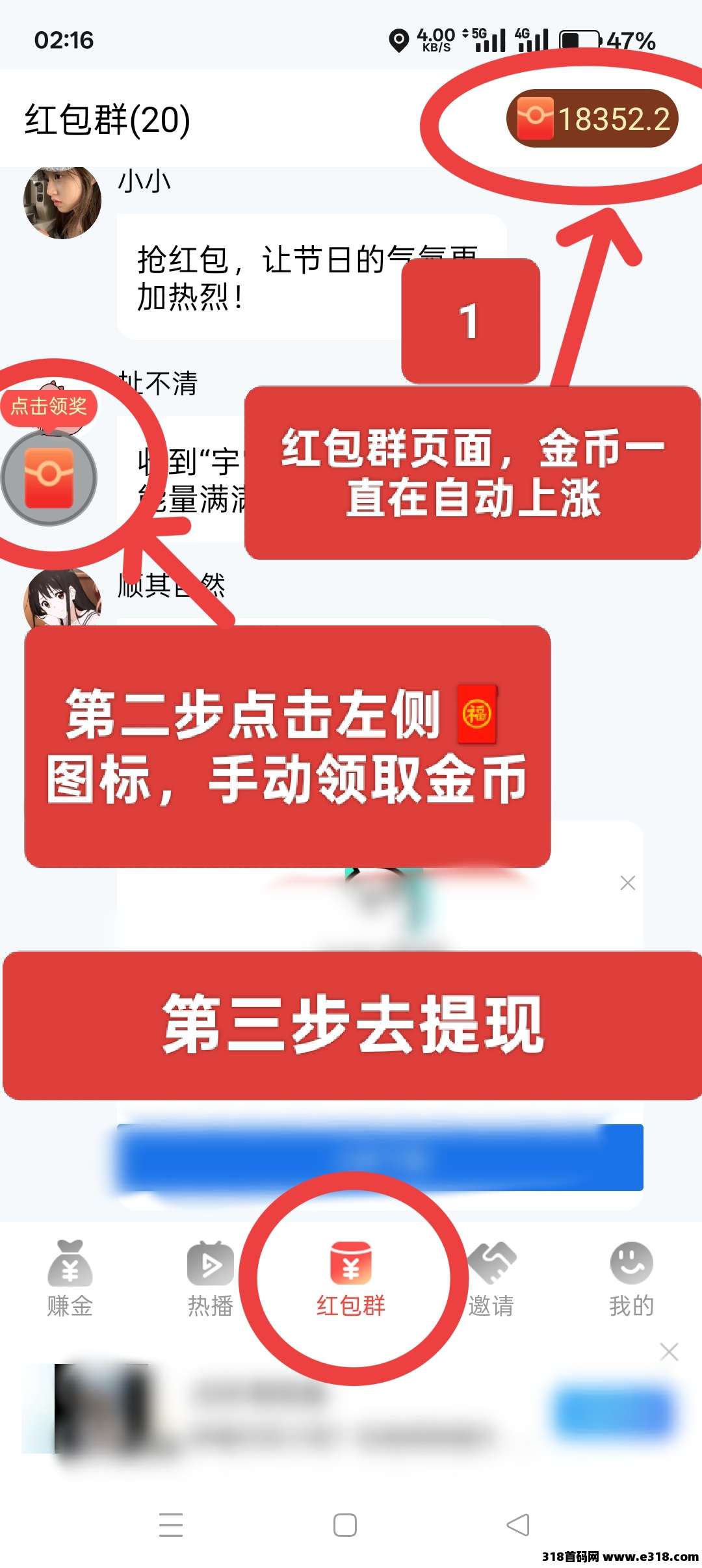Viewport: 702px width, 1568px height.
Task: Close the ad card in the chat
Action: pyautogui.click(x=627, y=883)
